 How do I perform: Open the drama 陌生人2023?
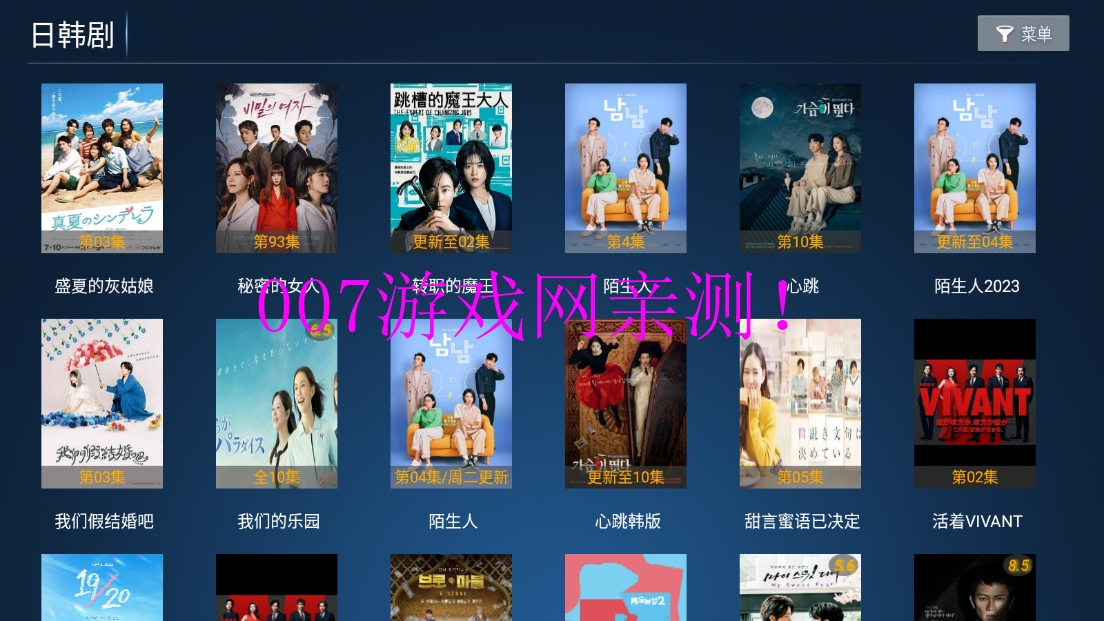(x=975, y=168)
